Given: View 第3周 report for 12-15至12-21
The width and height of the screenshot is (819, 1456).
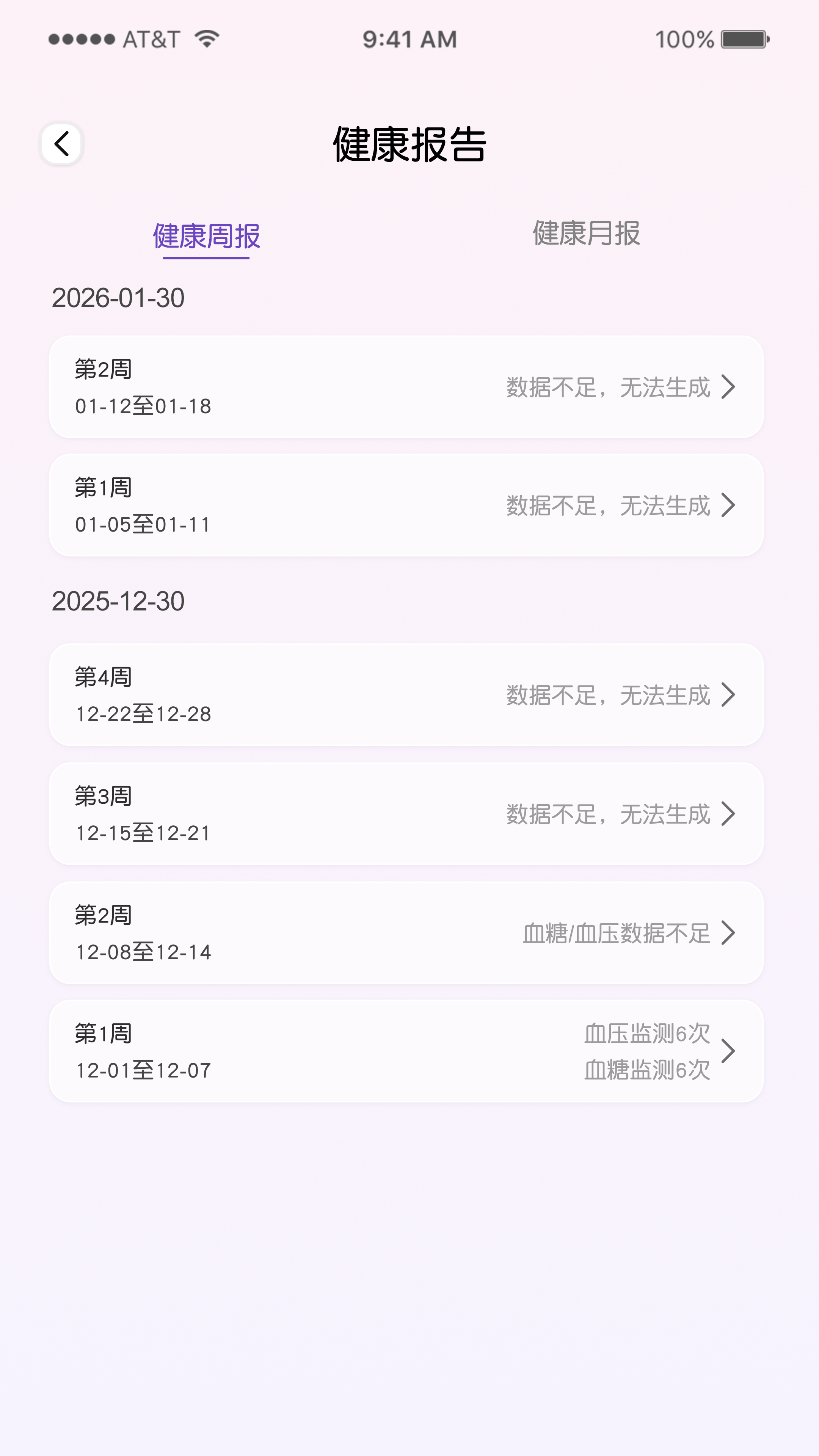Looking at the screenshot, I should 406,814.
